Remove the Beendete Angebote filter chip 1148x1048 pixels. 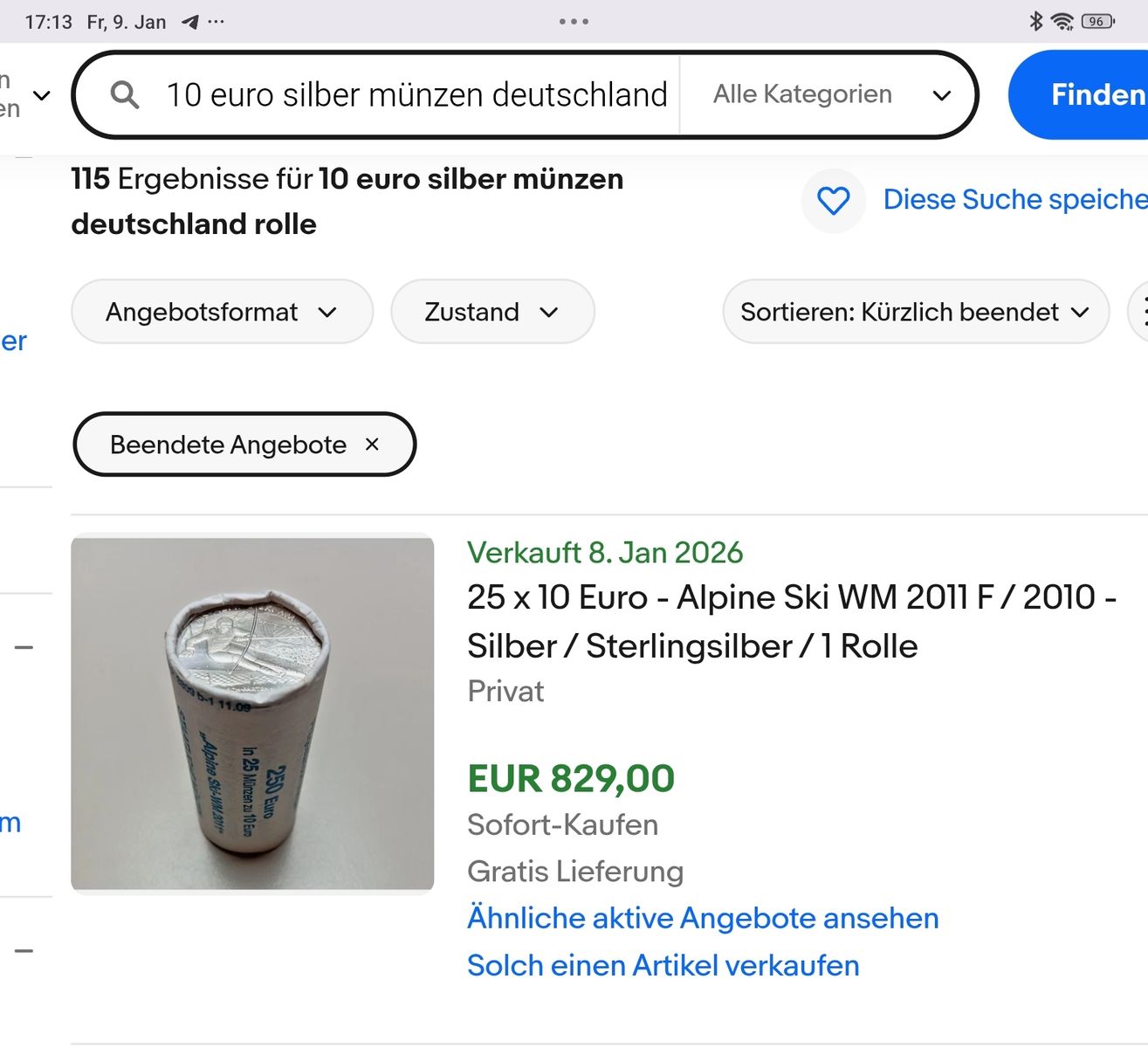tap(372, 445)
